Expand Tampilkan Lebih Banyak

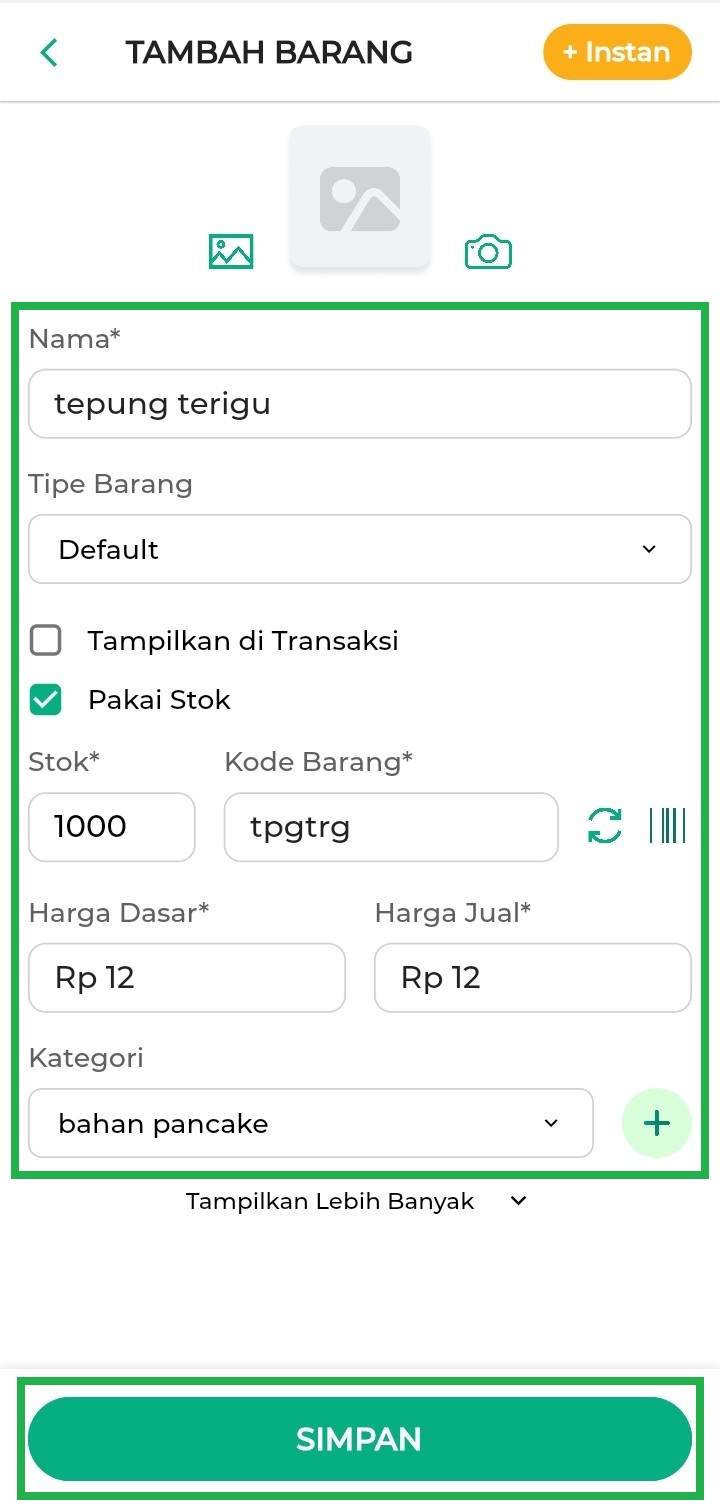[x=356, y=1201]
